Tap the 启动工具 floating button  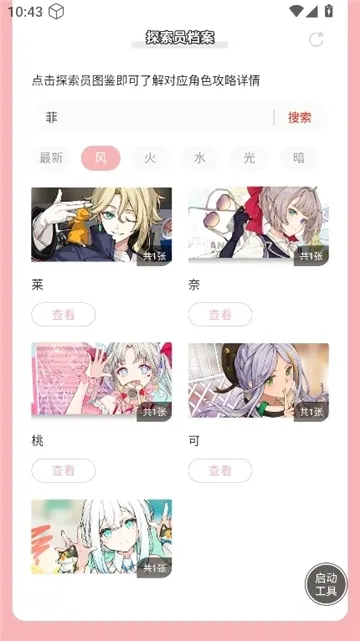(326, 584)
